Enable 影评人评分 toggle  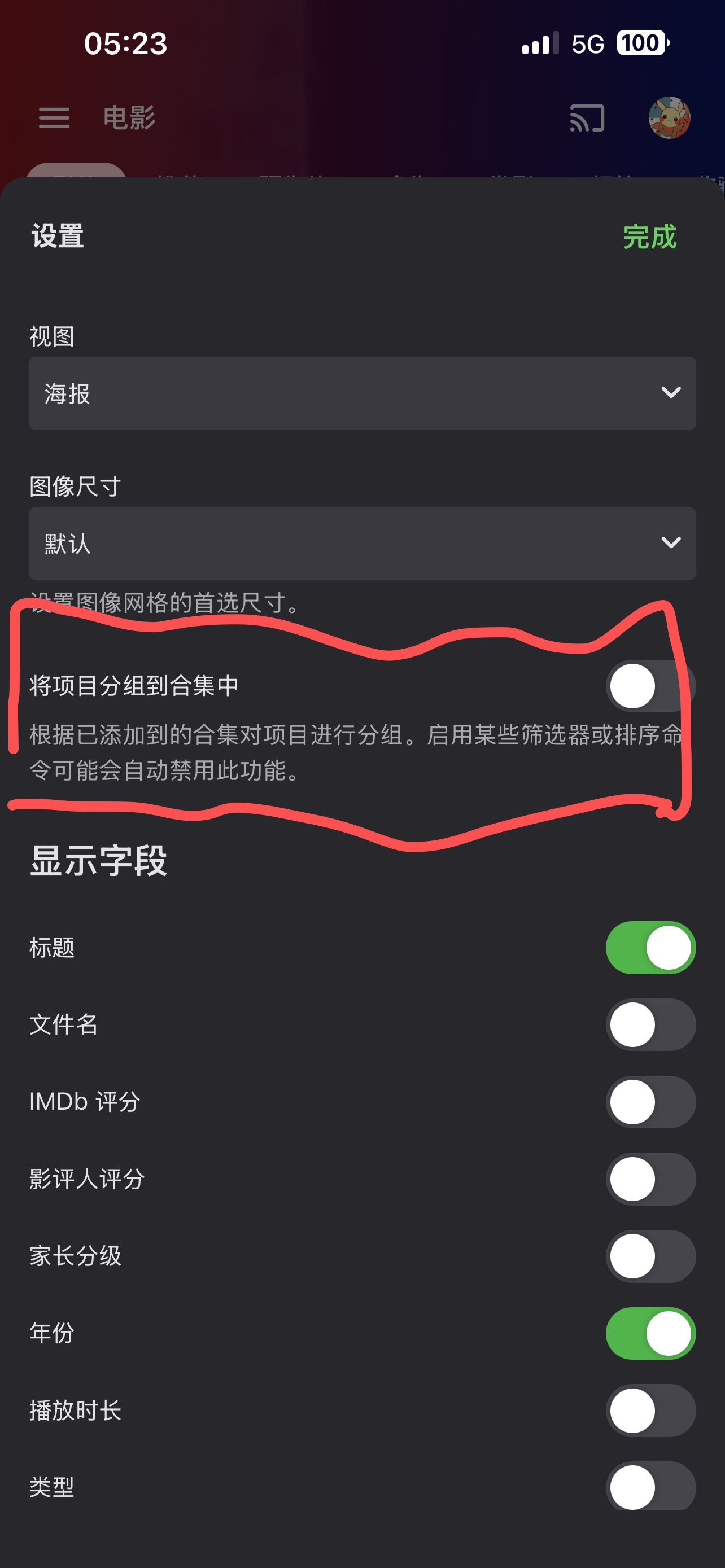pyautogui.click(x=650, y=1179)
